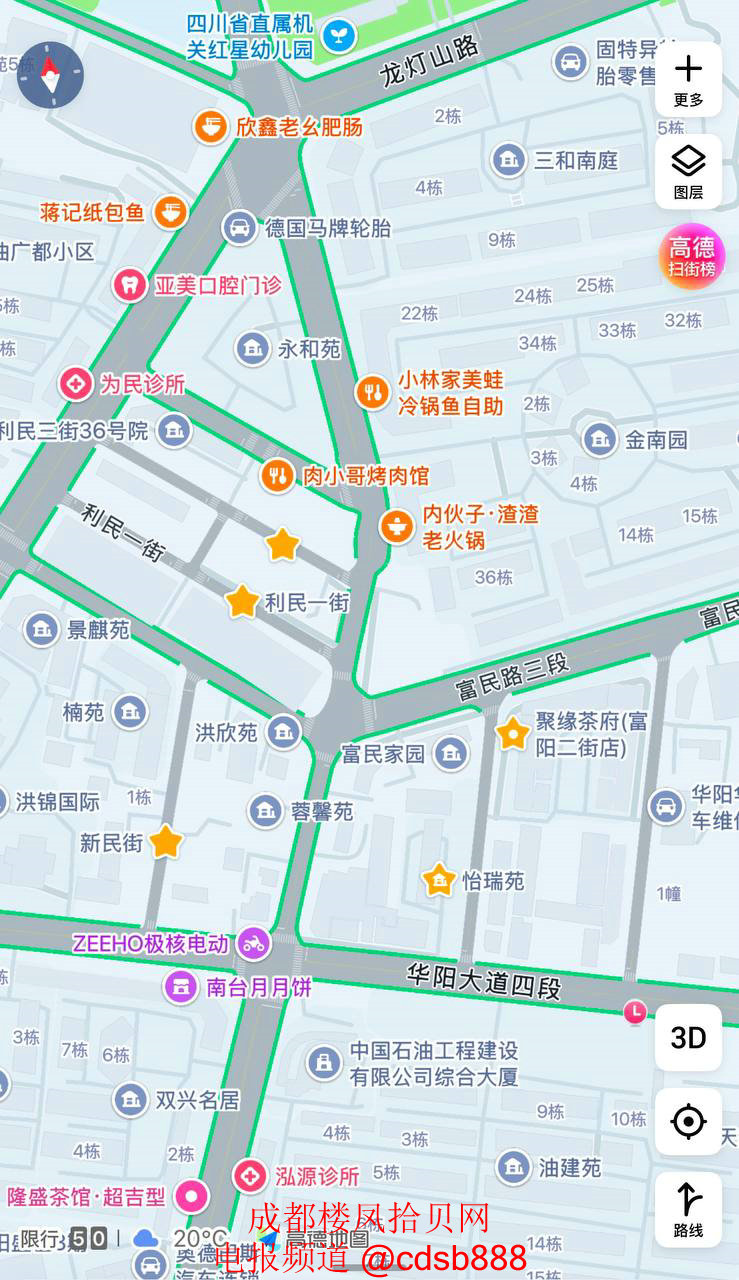Switch the map to 3D view
Viewport: 739px width, 1280px height.
688,1038
